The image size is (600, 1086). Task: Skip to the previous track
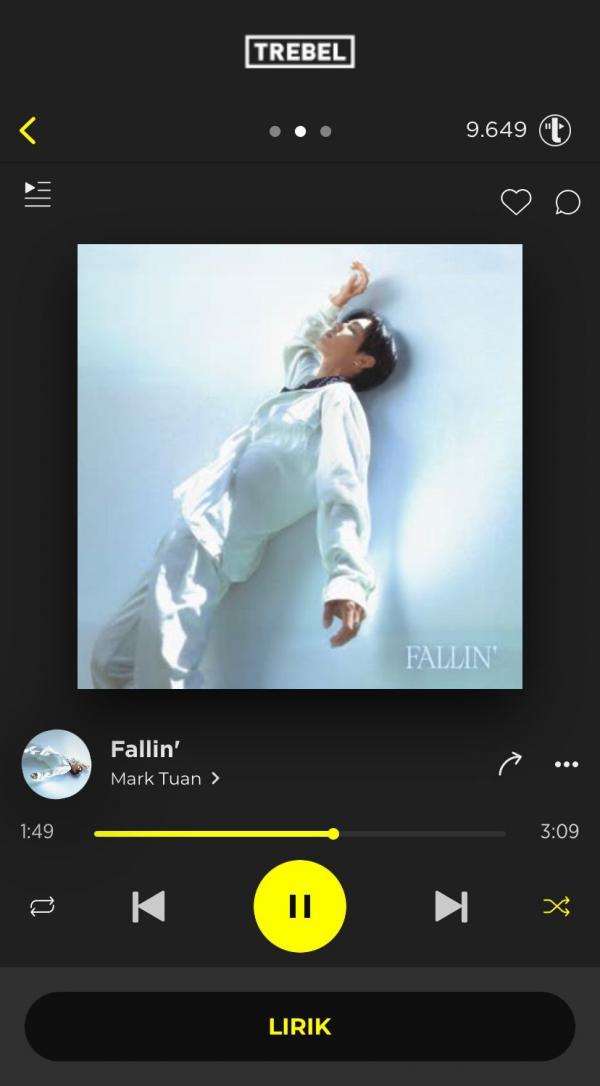point(149,907)
